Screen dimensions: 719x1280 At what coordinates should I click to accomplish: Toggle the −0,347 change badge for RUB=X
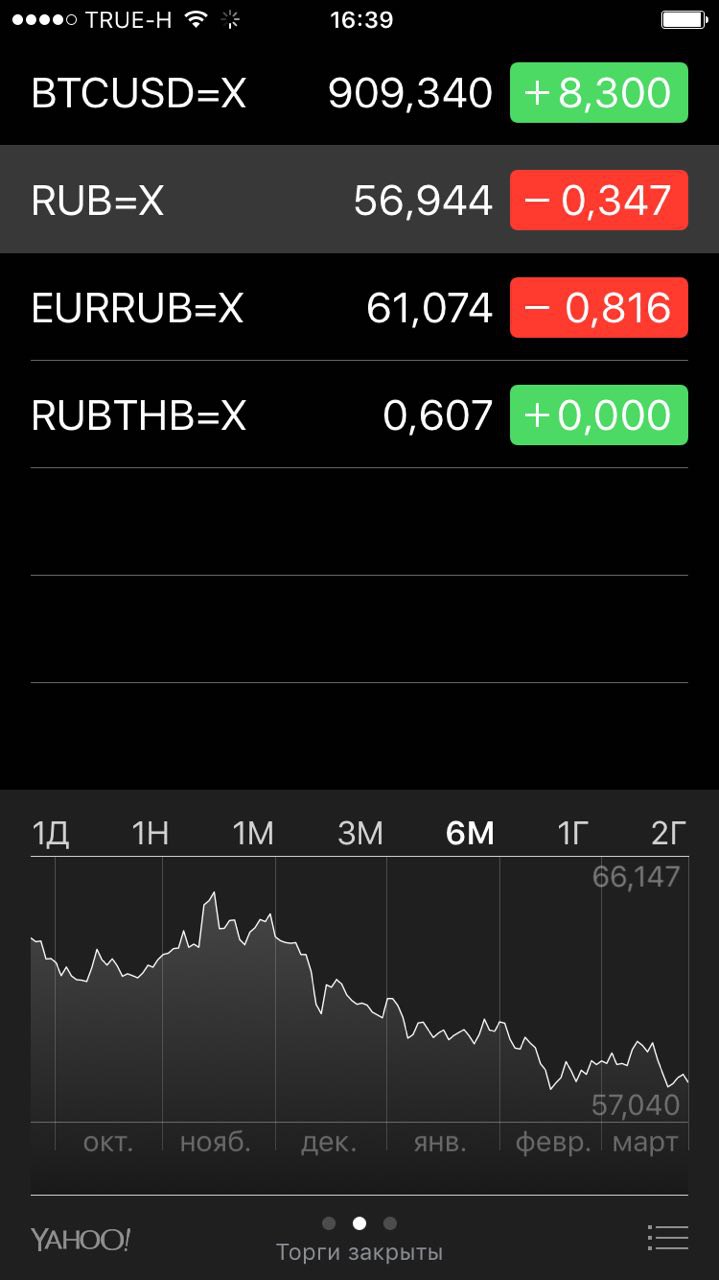[x=598, y=200]
